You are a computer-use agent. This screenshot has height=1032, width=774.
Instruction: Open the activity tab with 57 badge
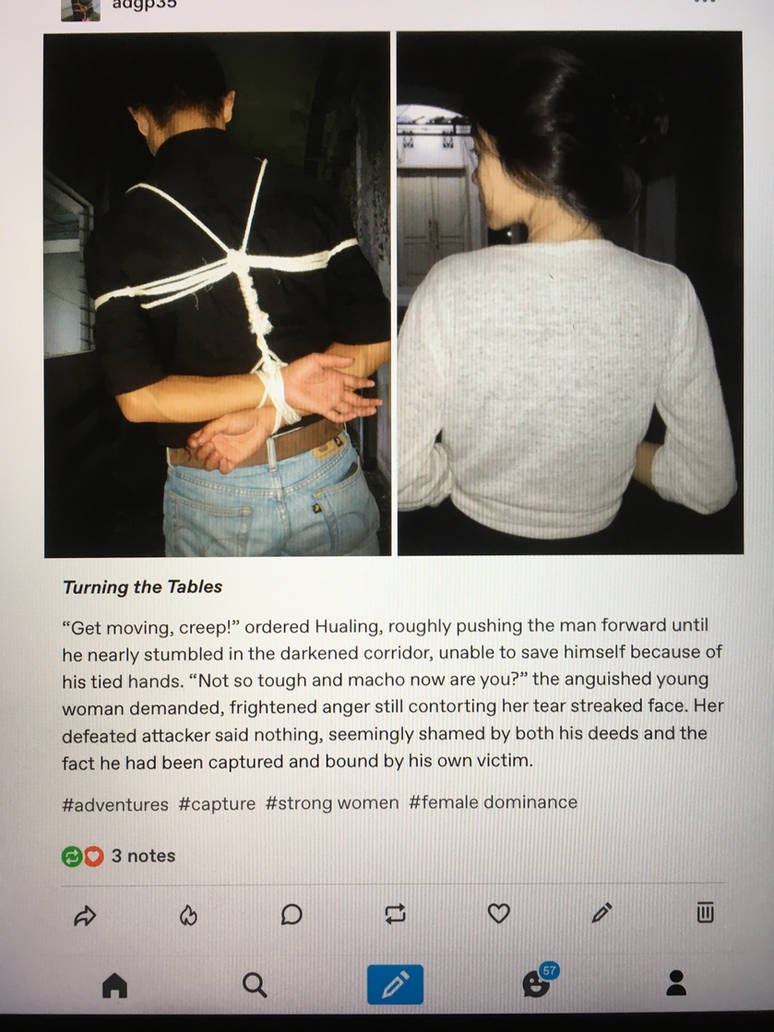pos(537,984)
